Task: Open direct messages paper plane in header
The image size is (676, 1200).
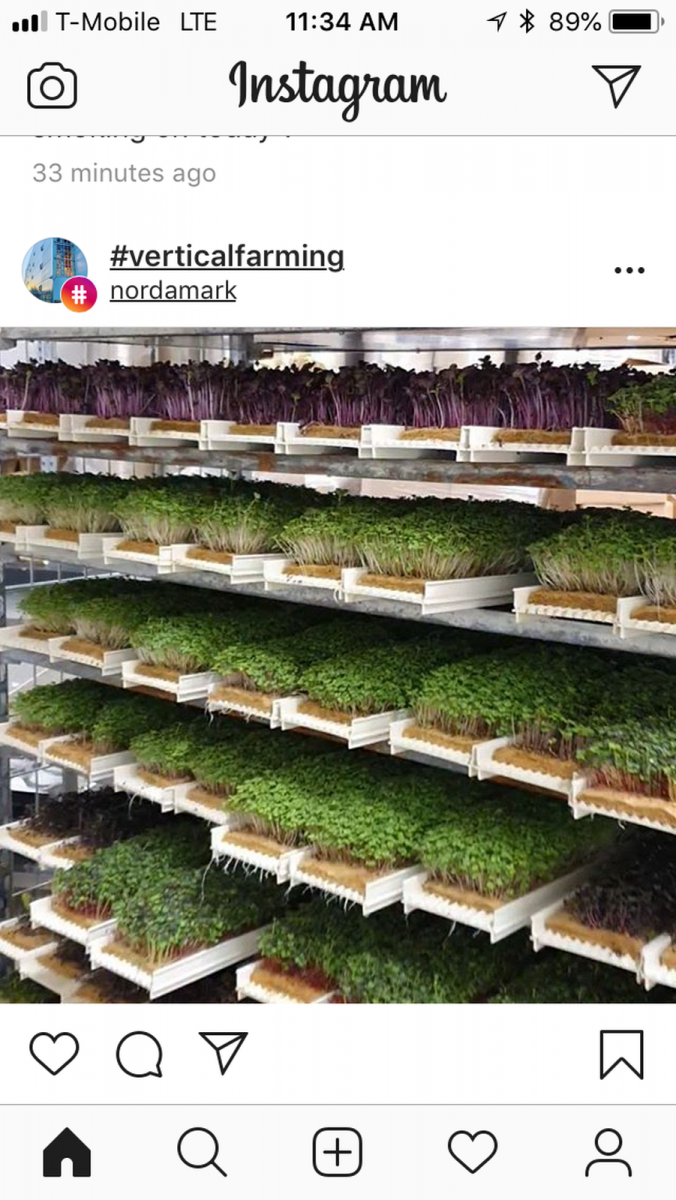Action: [615, 86]
